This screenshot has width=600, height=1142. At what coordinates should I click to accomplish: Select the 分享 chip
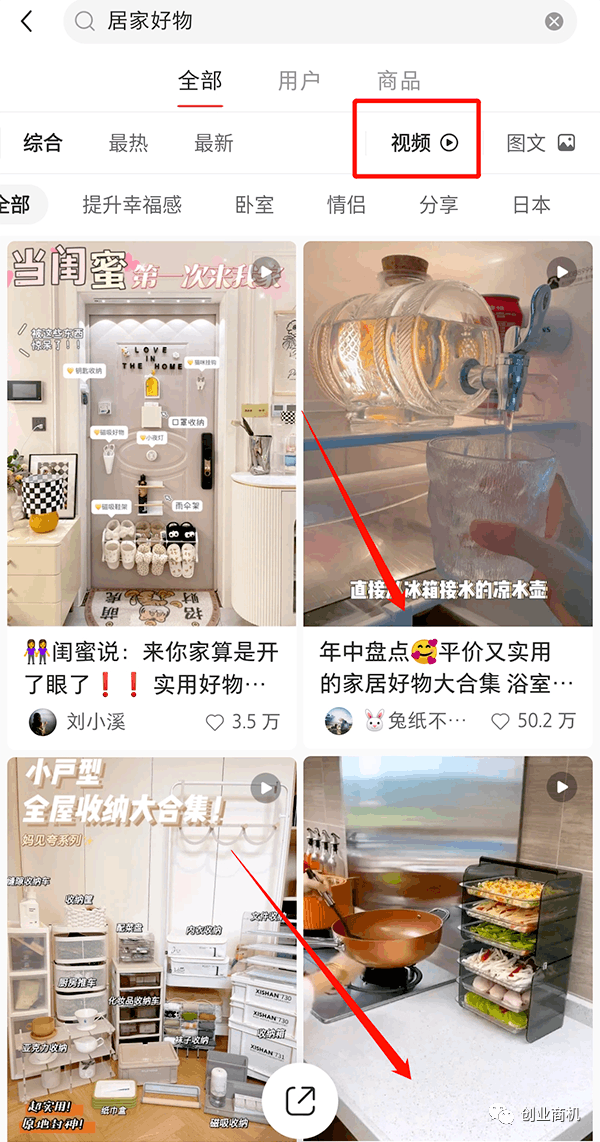click(x=438, y=205)
